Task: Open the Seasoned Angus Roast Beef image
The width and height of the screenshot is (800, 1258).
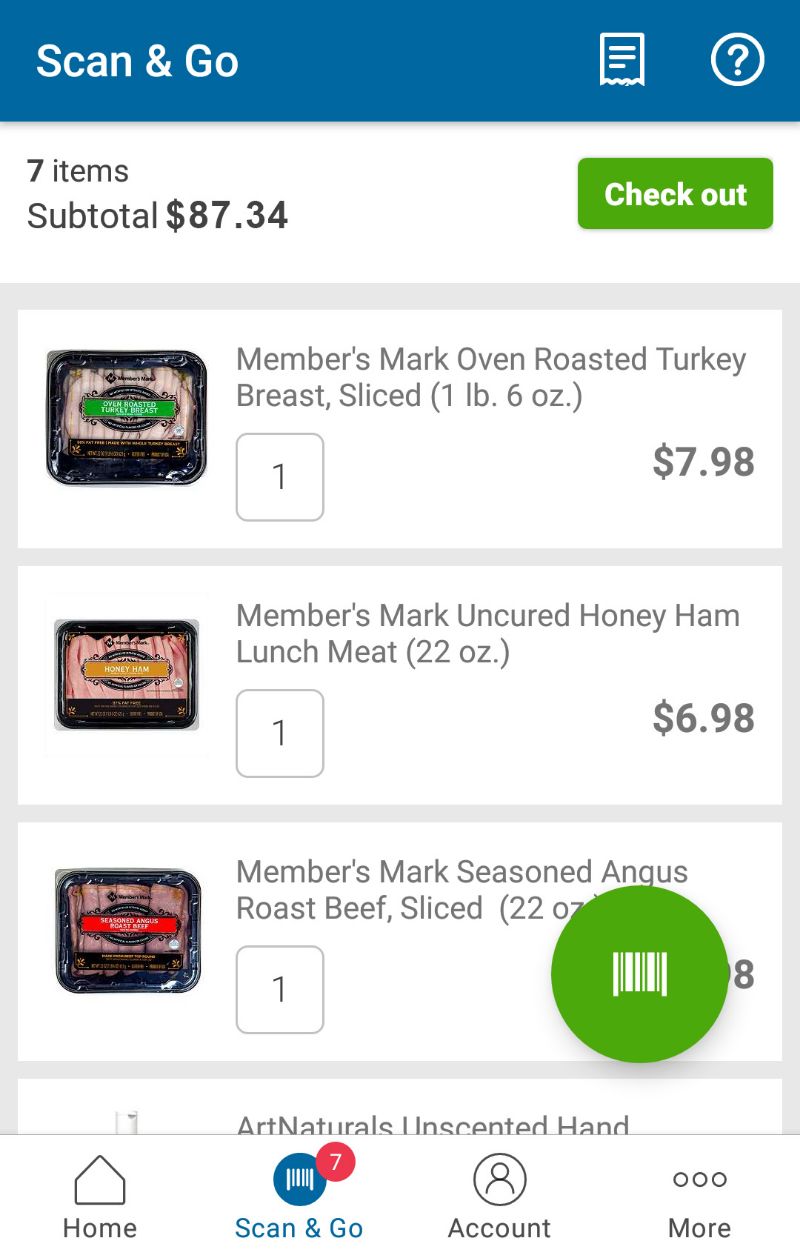Action: (x=127, y=931)
